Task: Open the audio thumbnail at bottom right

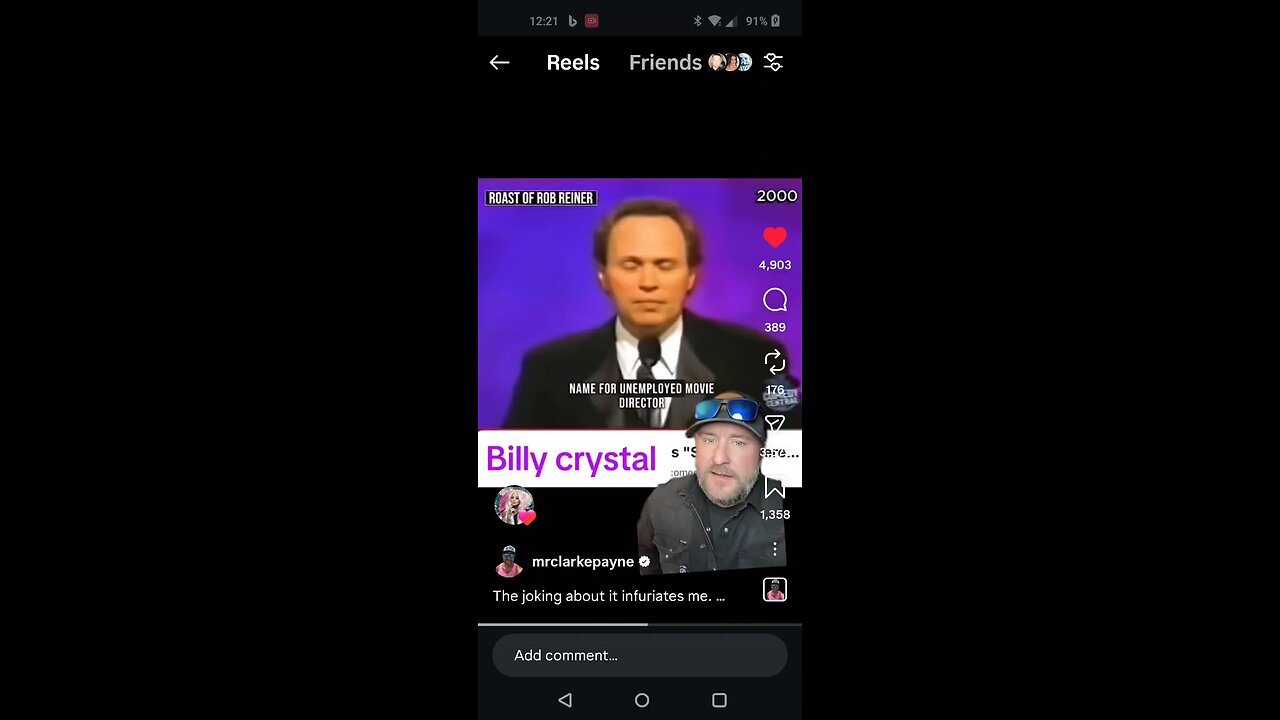Action: [x=775, y=590]
